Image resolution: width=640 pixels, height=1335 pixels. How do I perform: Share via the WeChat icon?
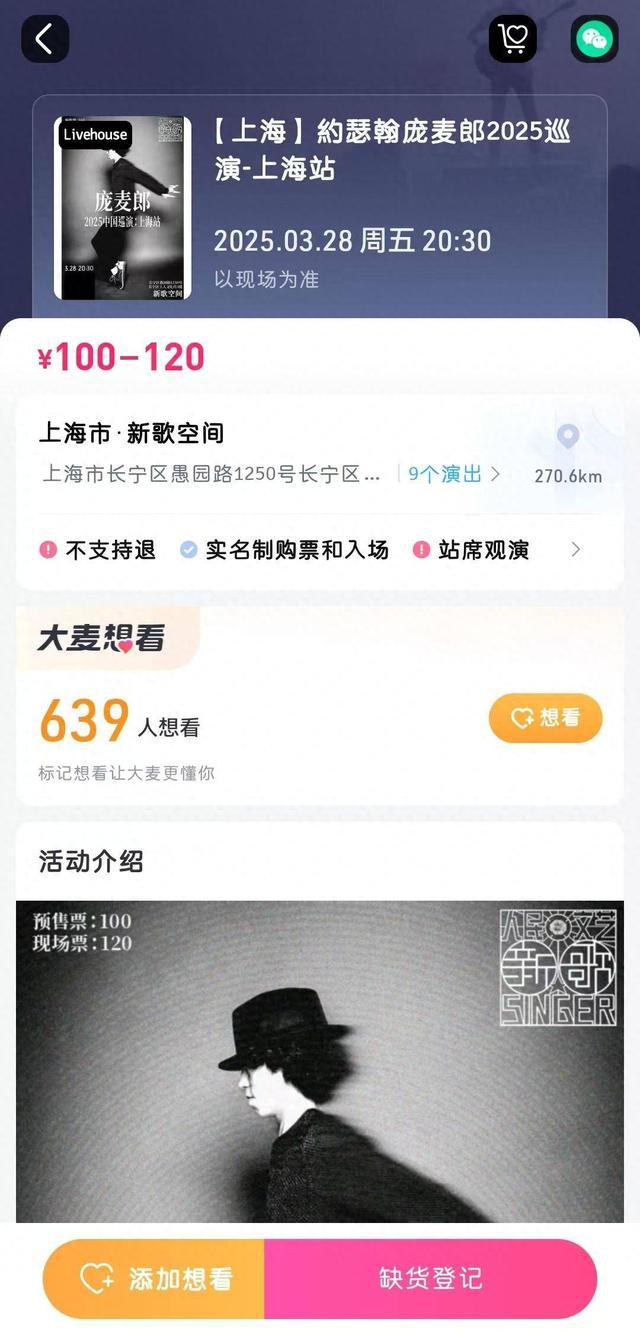(595, 40)
